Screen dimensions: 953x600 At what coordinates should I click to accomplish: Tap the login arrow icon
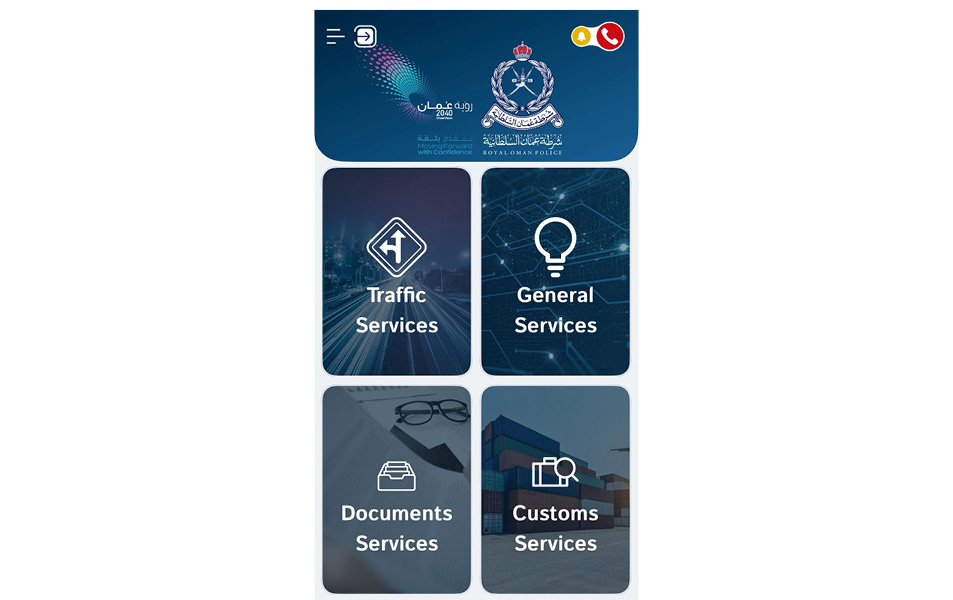pyautogui.click(x=365, y=37)
